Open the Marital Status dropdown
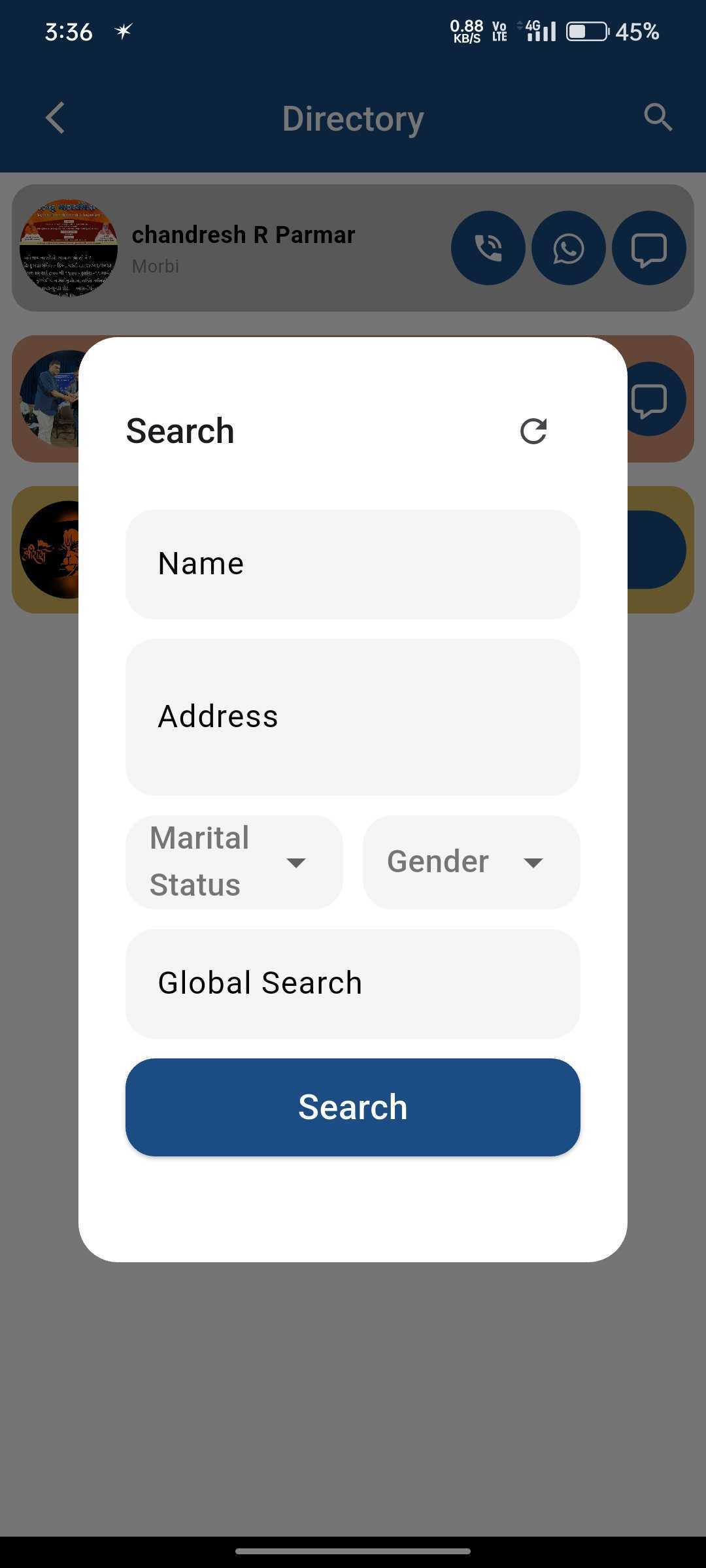 pos(233,861)
